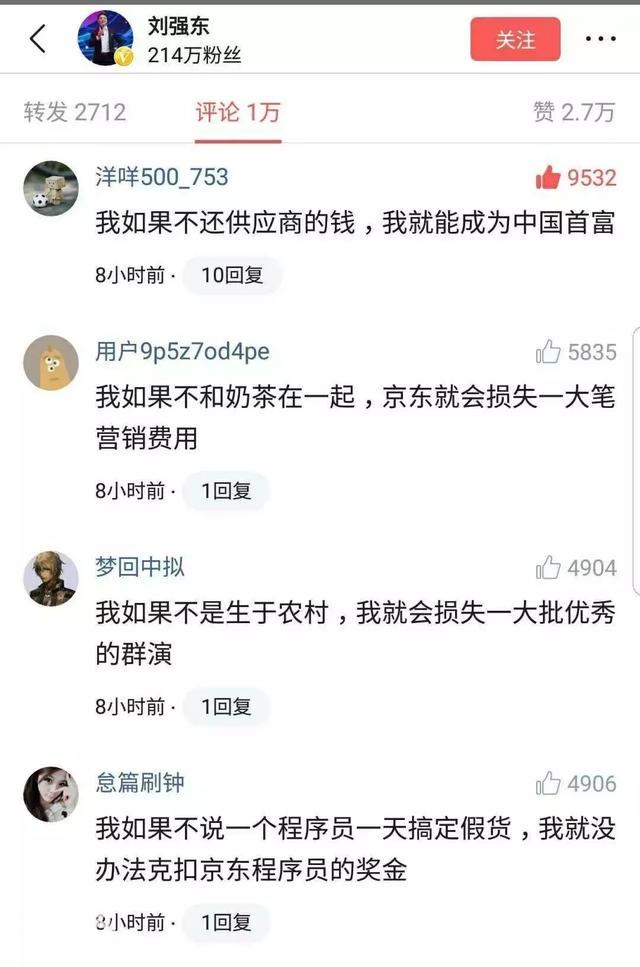Screen dimensions: 640x967
Task: Like the comment by 洋咩500_753
Action: pyautogui.click(x=548, y=178)
